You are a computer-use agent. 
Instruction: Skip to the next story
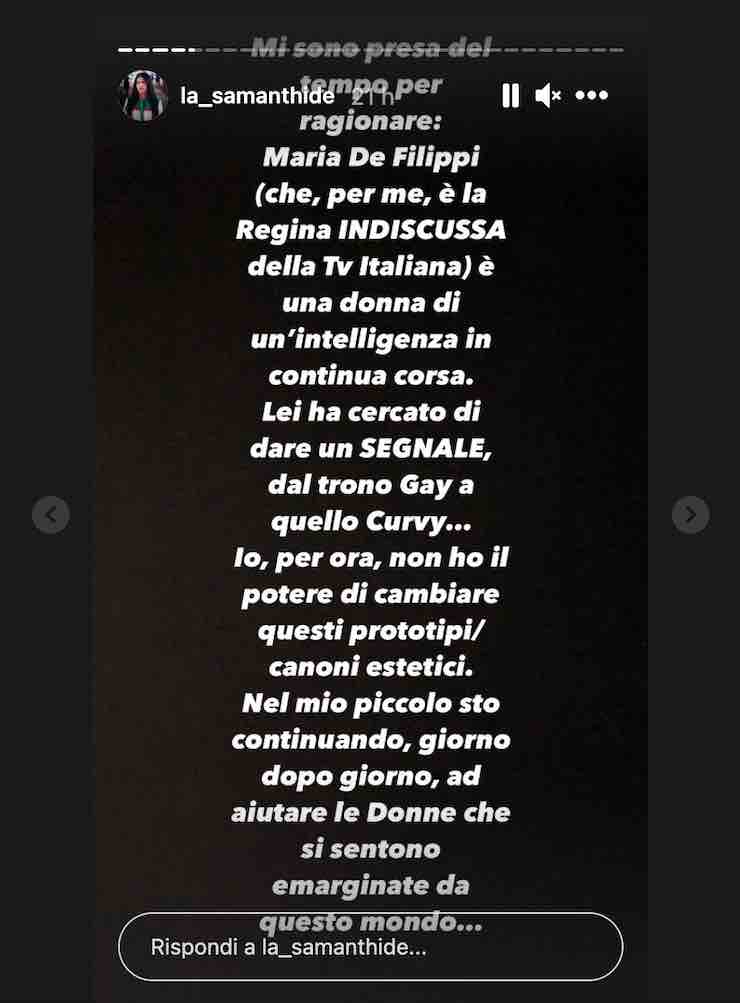690,515
